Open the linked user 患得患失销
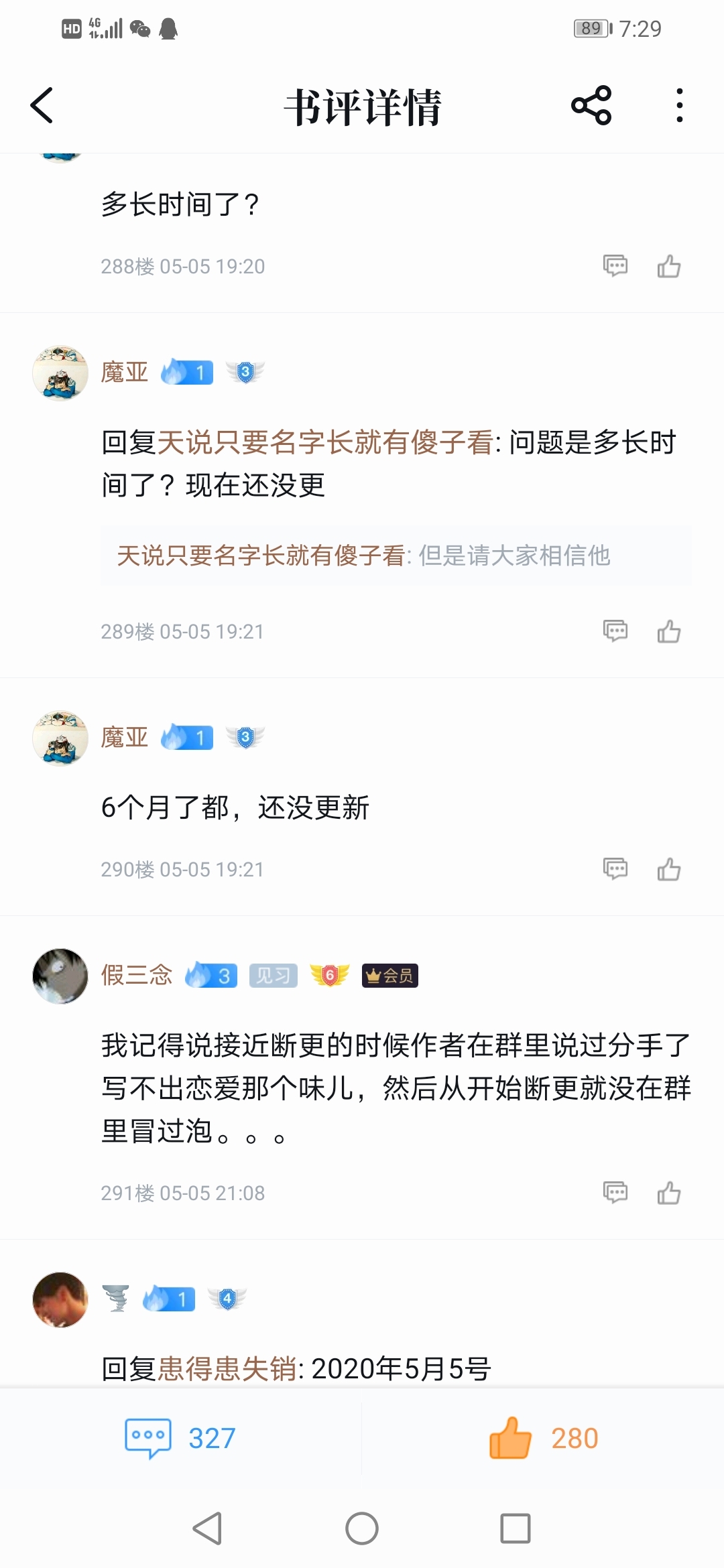 click(x=227, y=1369)
